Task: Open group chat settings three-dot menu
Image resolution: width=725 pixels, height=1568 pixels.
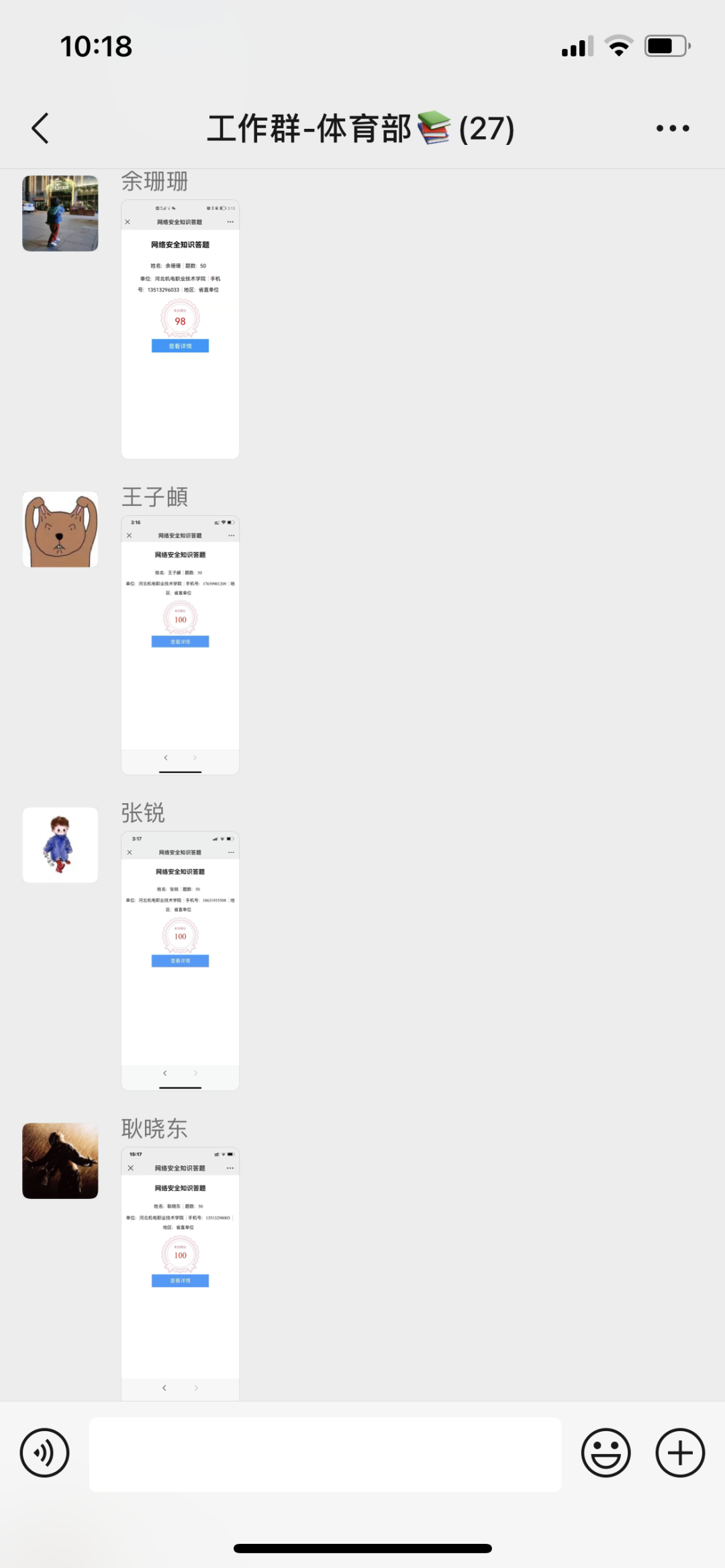Action: [672, 128]
